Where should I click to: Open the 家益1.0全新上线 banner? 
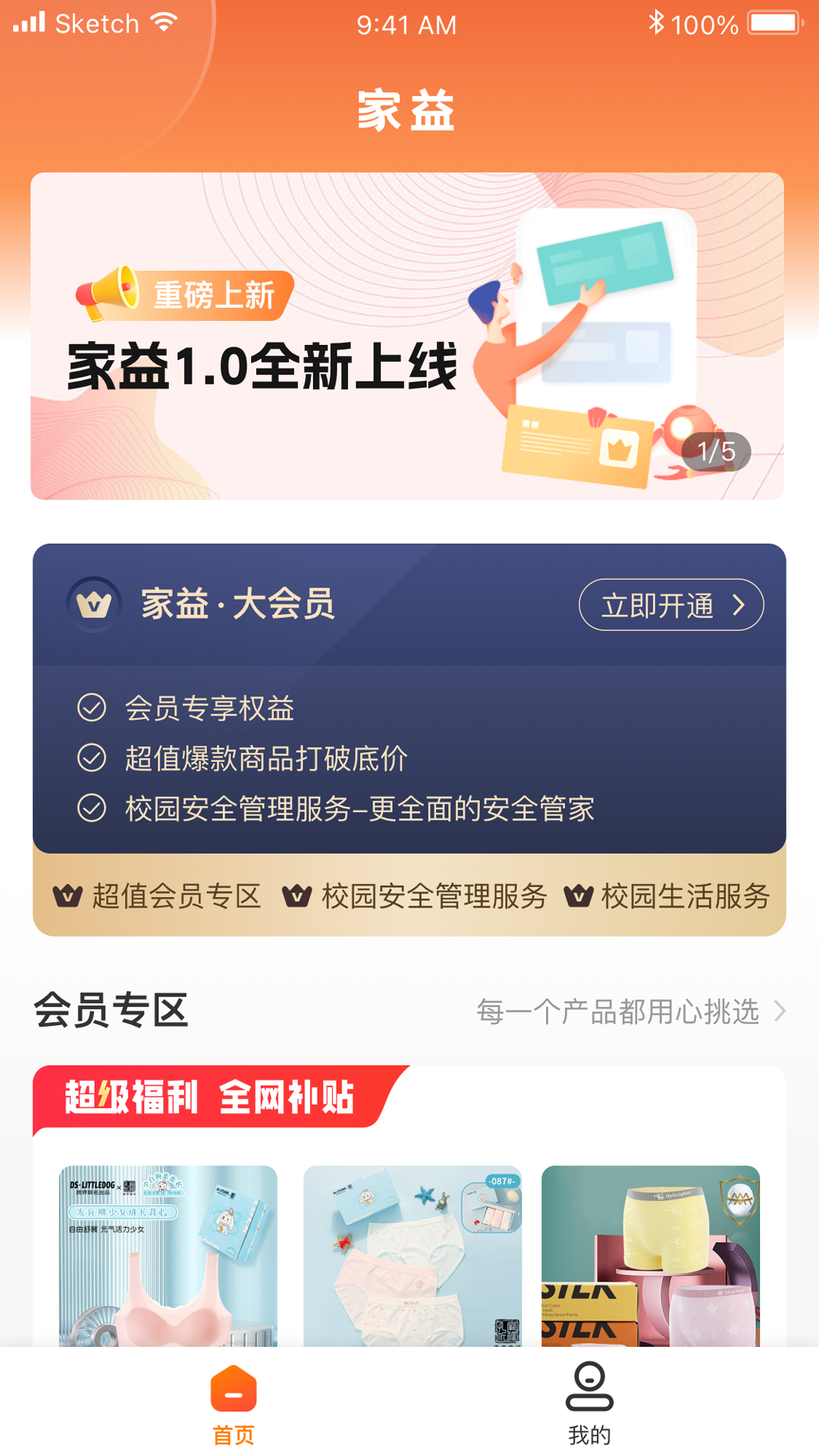(407, 336)
